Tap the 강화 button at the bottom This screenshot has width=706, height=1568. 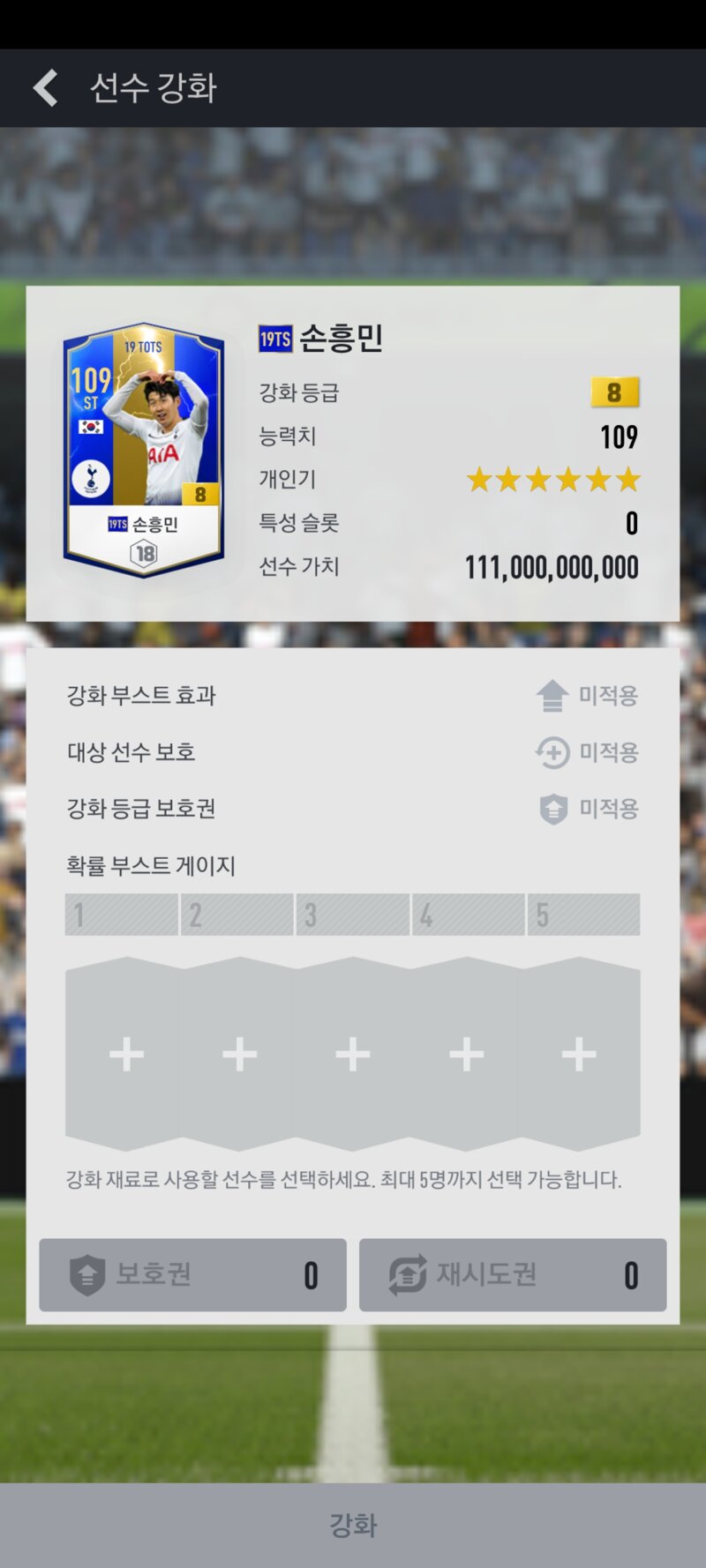tap(353, 1525)
